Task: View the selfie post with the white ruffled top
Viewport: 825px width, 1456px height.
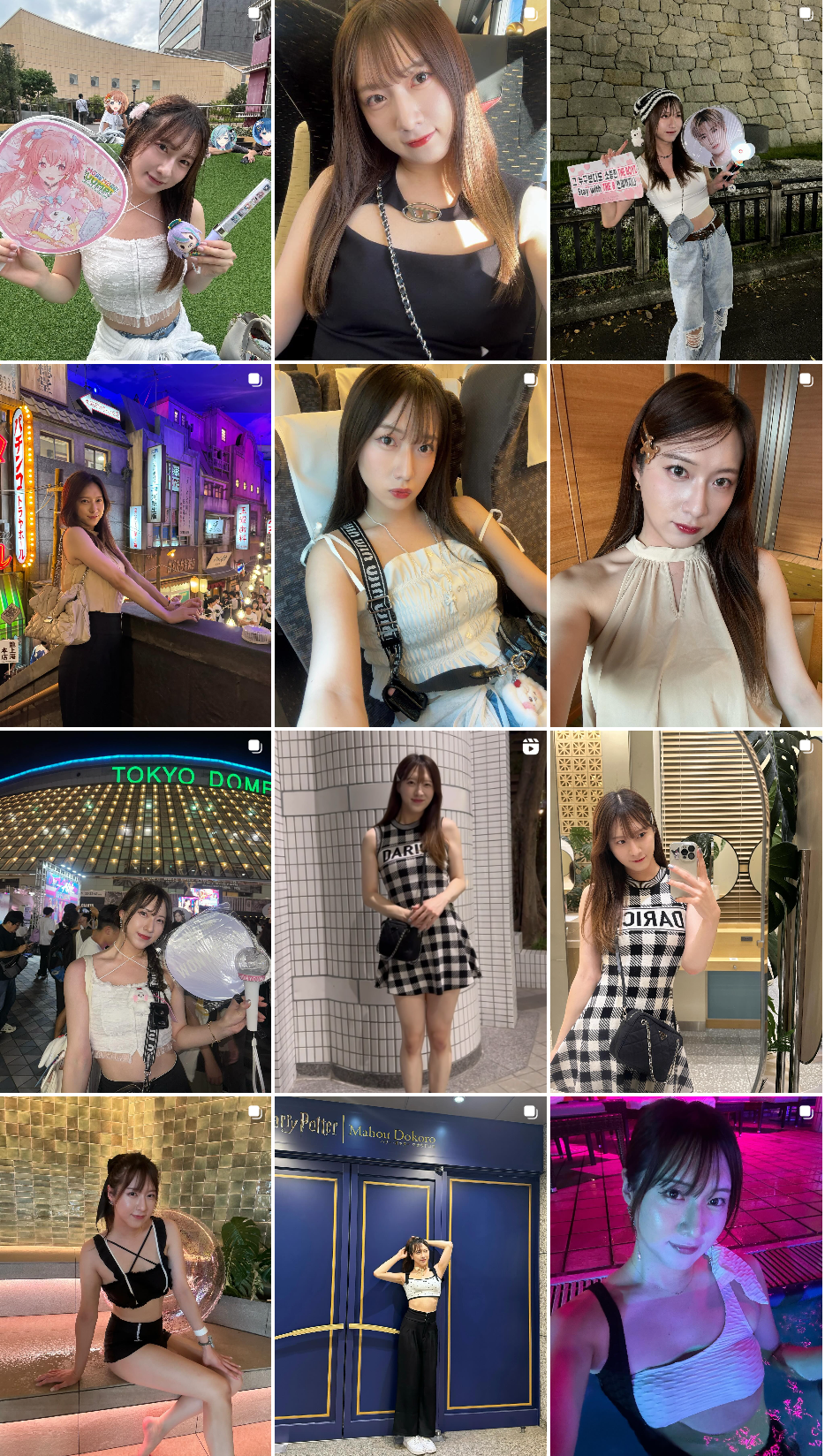Action: [411, 546]
